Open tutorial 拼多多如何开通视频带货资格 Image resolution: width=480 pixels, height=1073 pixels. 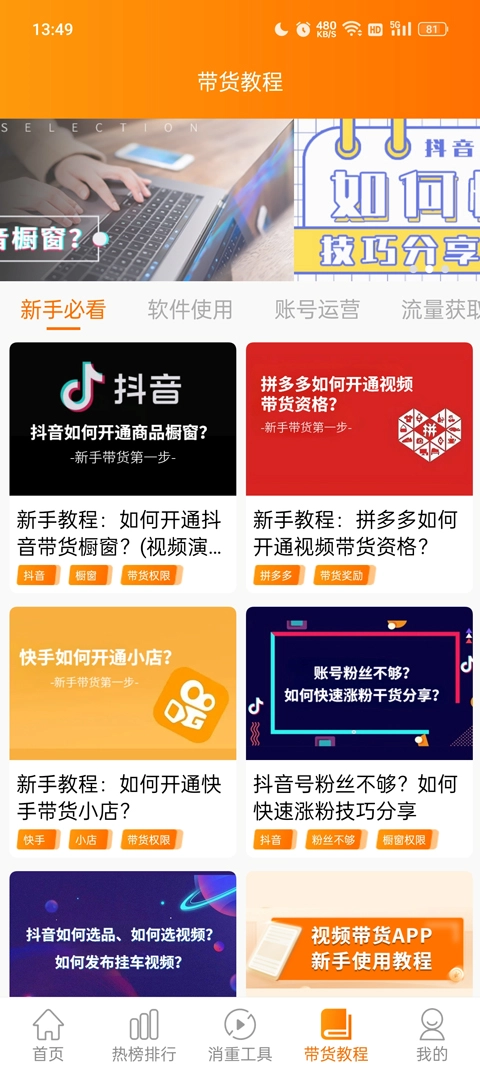[359, 467]
